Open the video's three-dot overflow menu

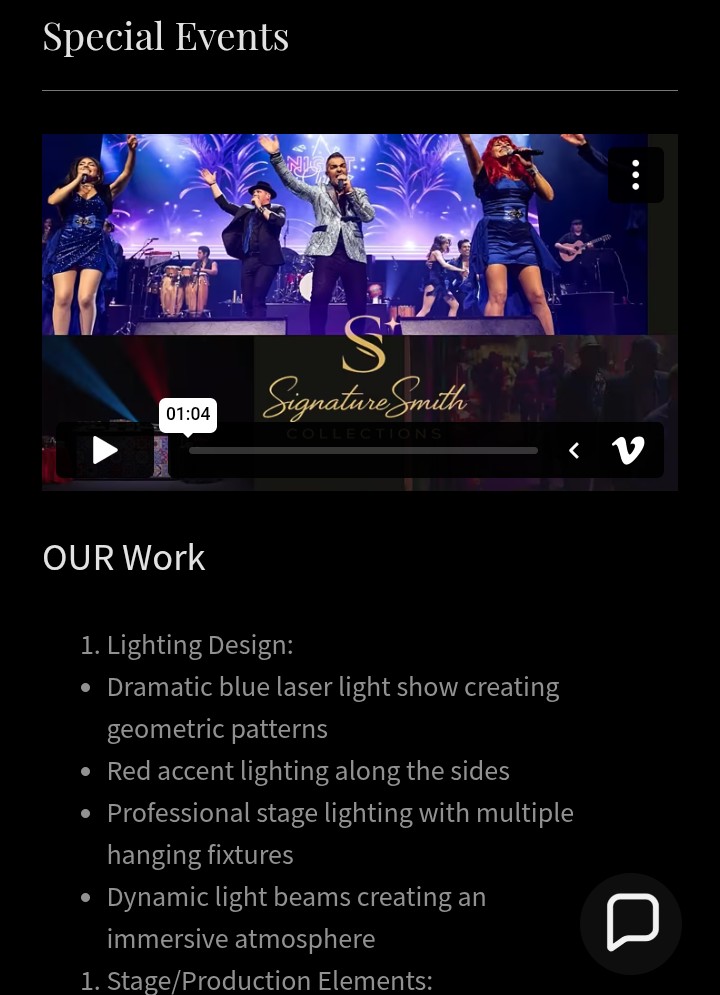pyautogui.click(x=635, y=176)
